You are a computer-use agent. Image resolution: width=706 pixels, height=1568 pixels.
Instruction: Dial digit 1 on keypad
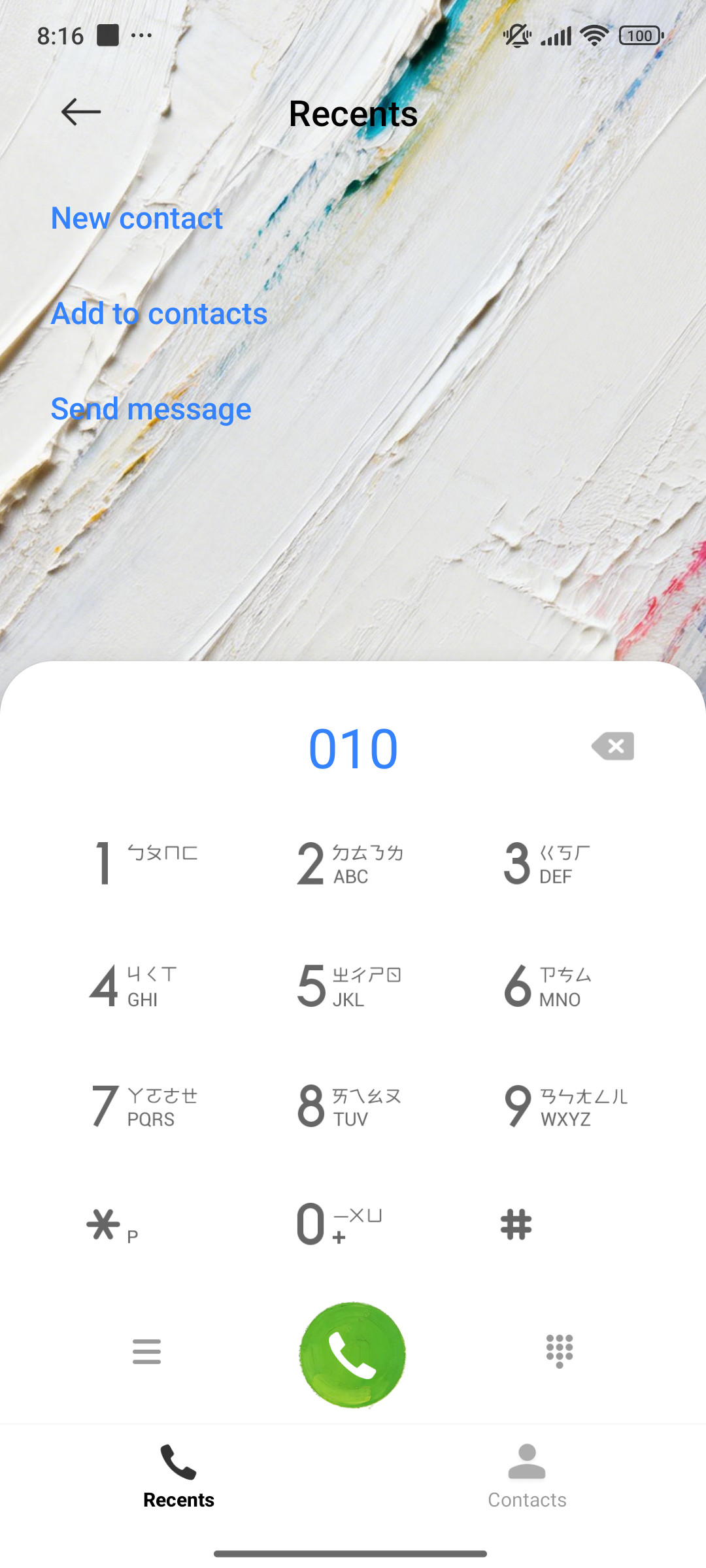(146, 863)
